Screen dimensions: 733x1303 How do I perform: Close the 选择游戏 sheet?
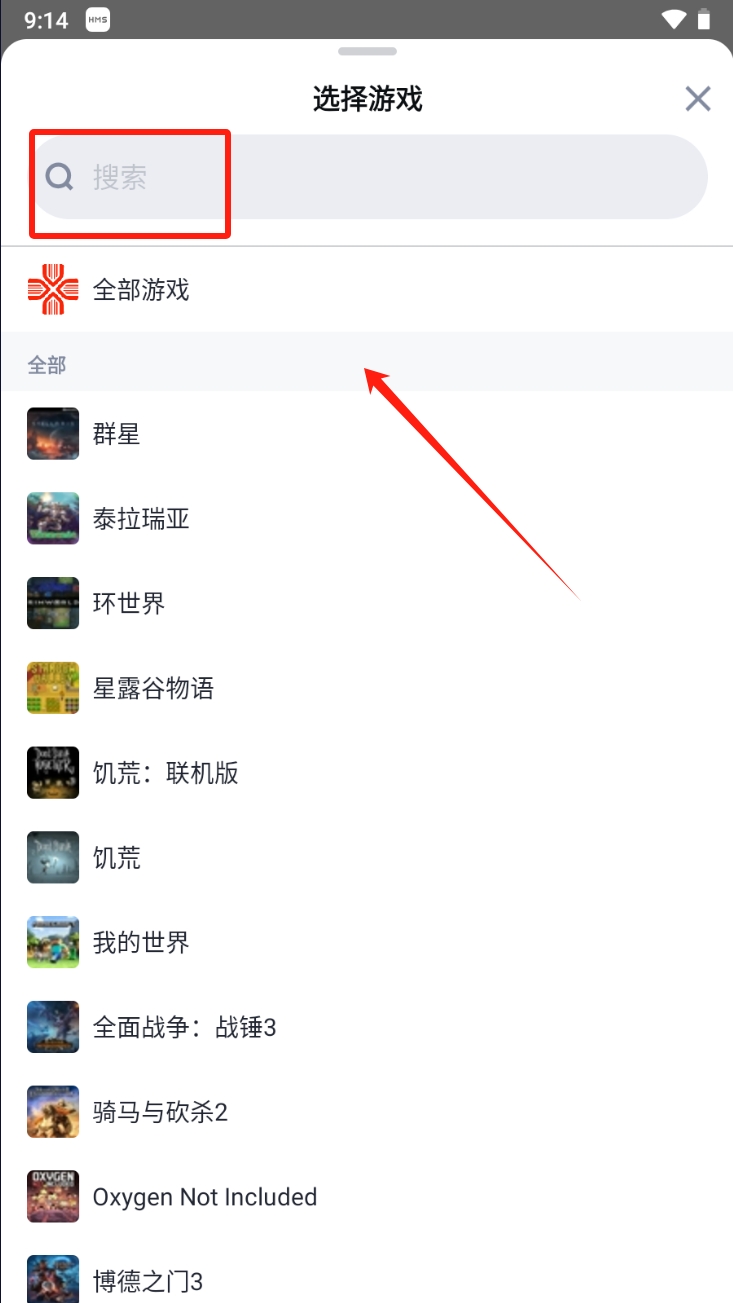coord(697,98)
